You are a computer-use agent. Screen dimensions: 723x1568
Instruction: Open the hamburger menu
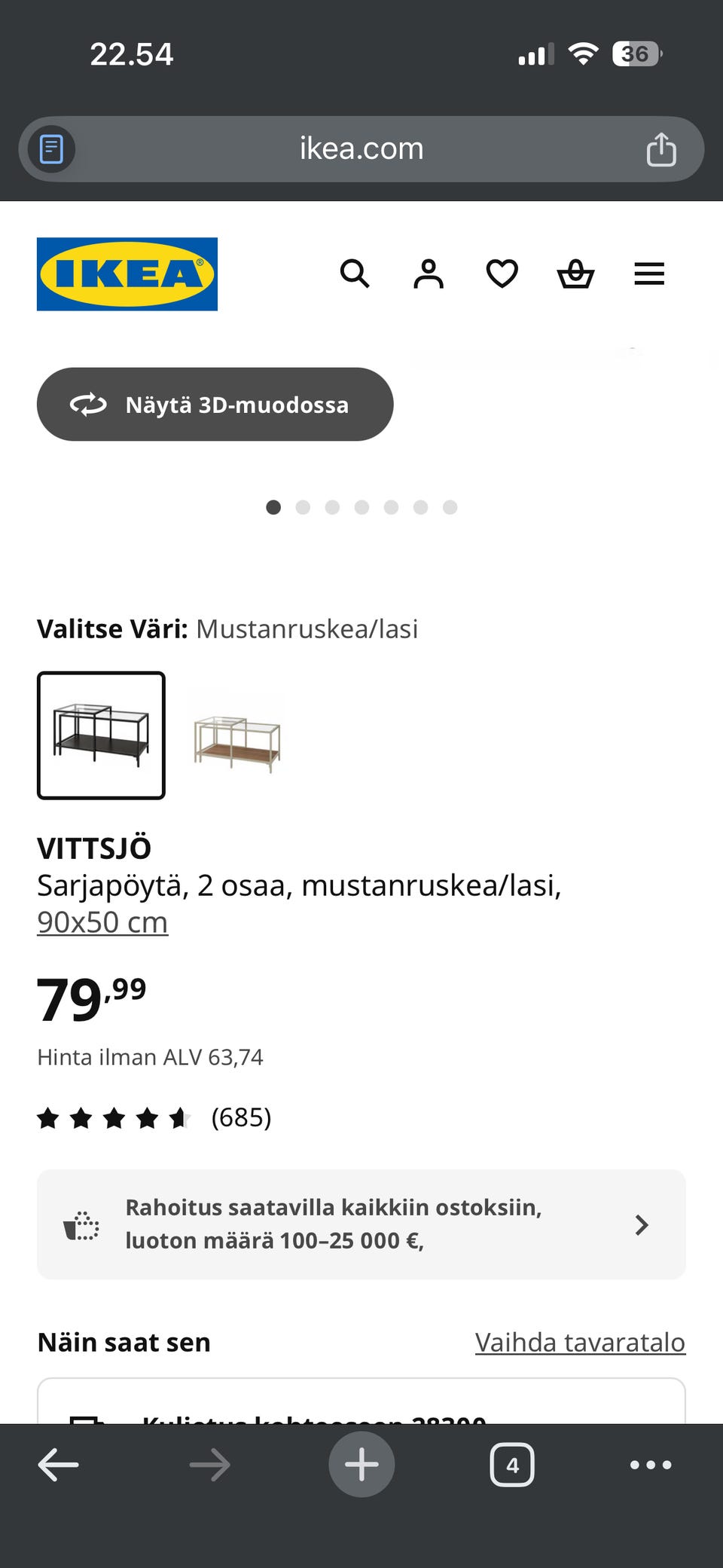point(648,274)
